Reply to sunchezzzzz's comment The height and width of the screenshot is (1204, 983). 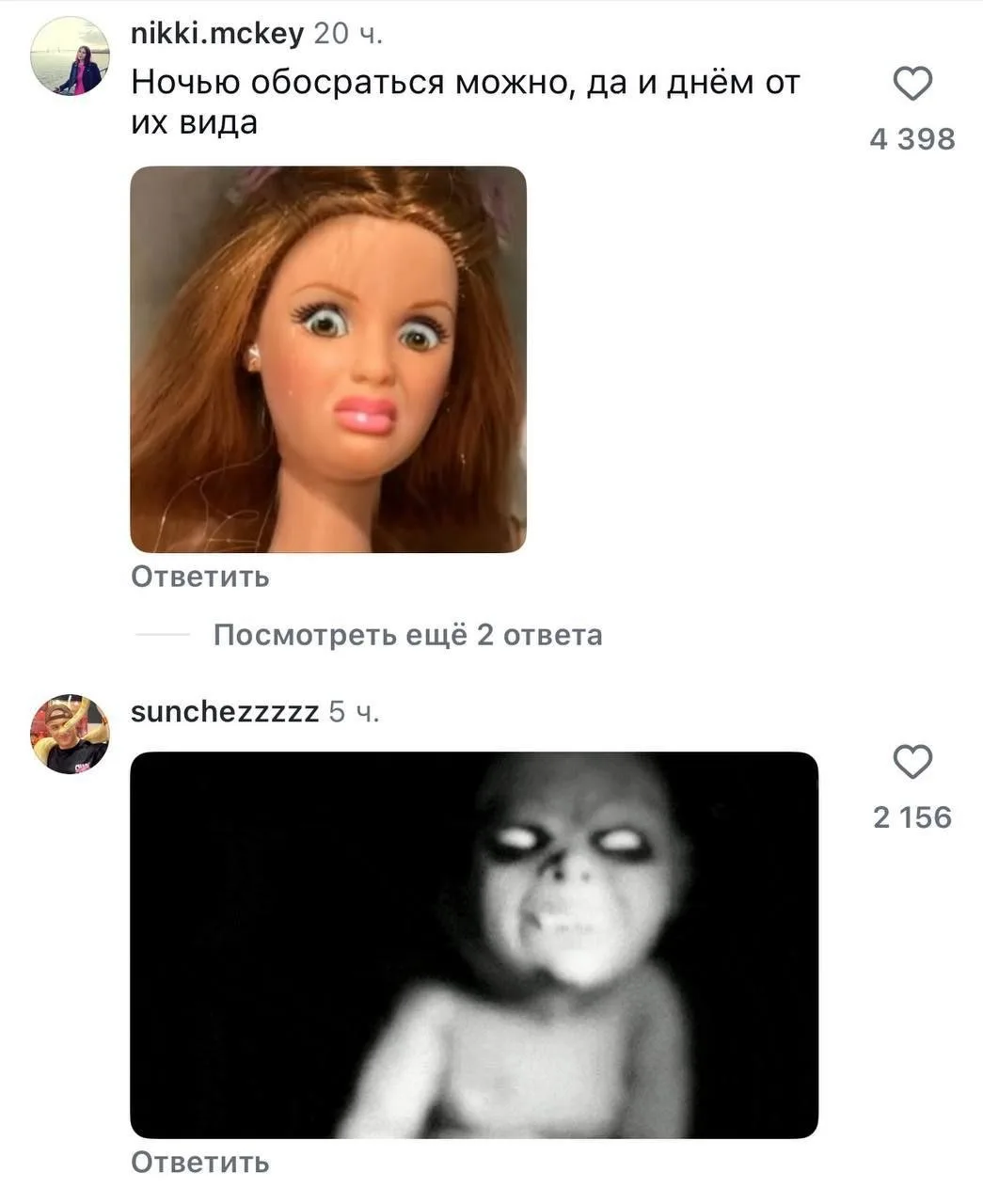(200, 1163)
